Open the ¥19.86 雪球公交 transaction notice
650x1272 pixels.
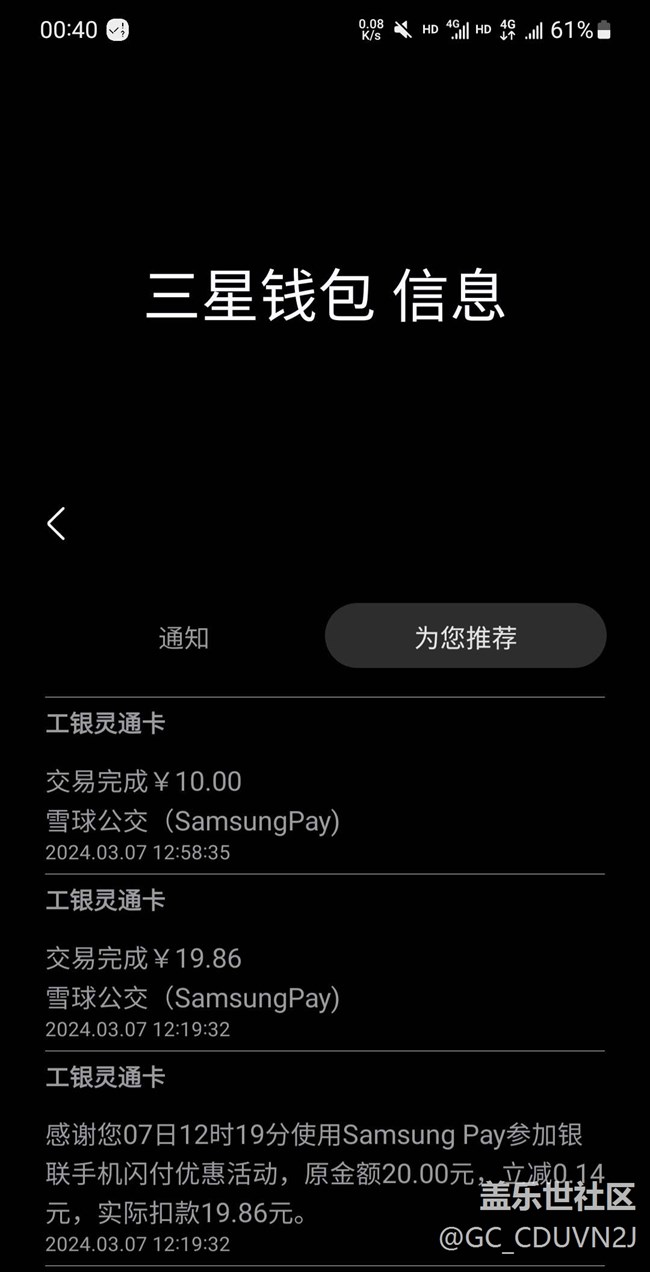325,963
